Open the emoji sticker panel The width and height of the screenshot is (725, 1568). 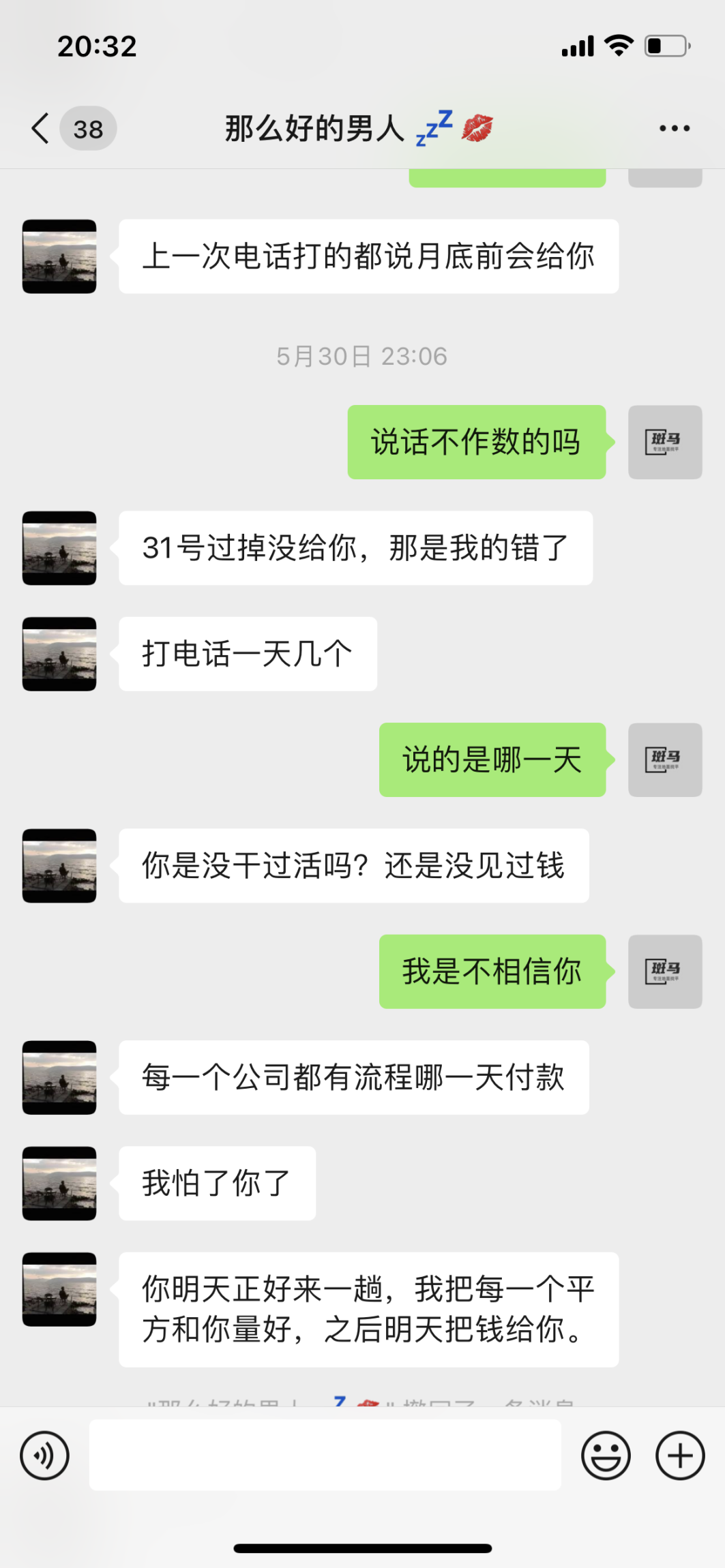point(605,1456)
